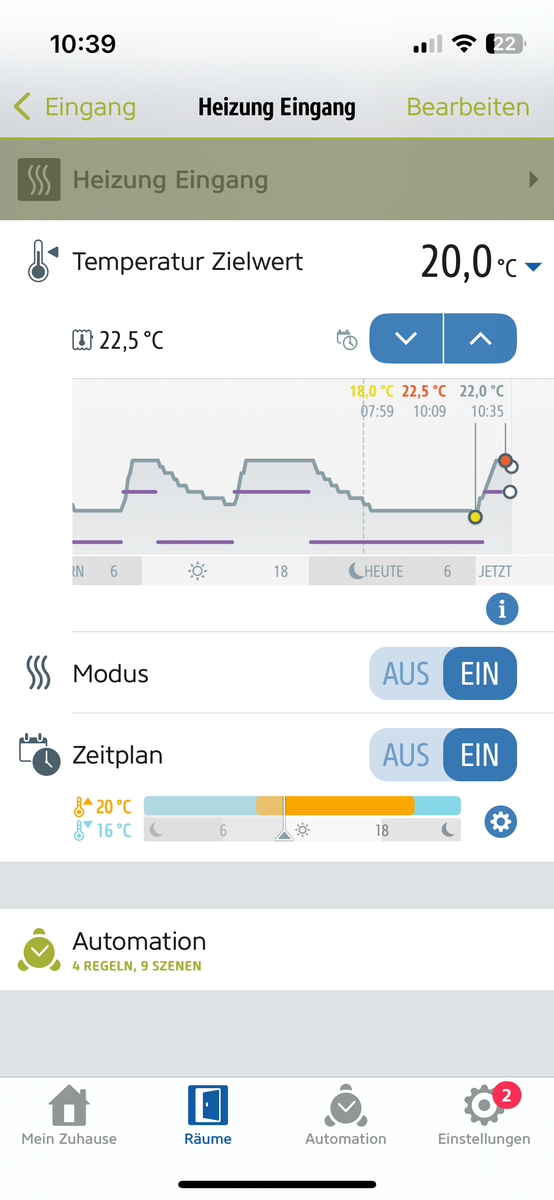Set Zeitplan to AUS
The image size is (554, 1200).
pos(406,754)
